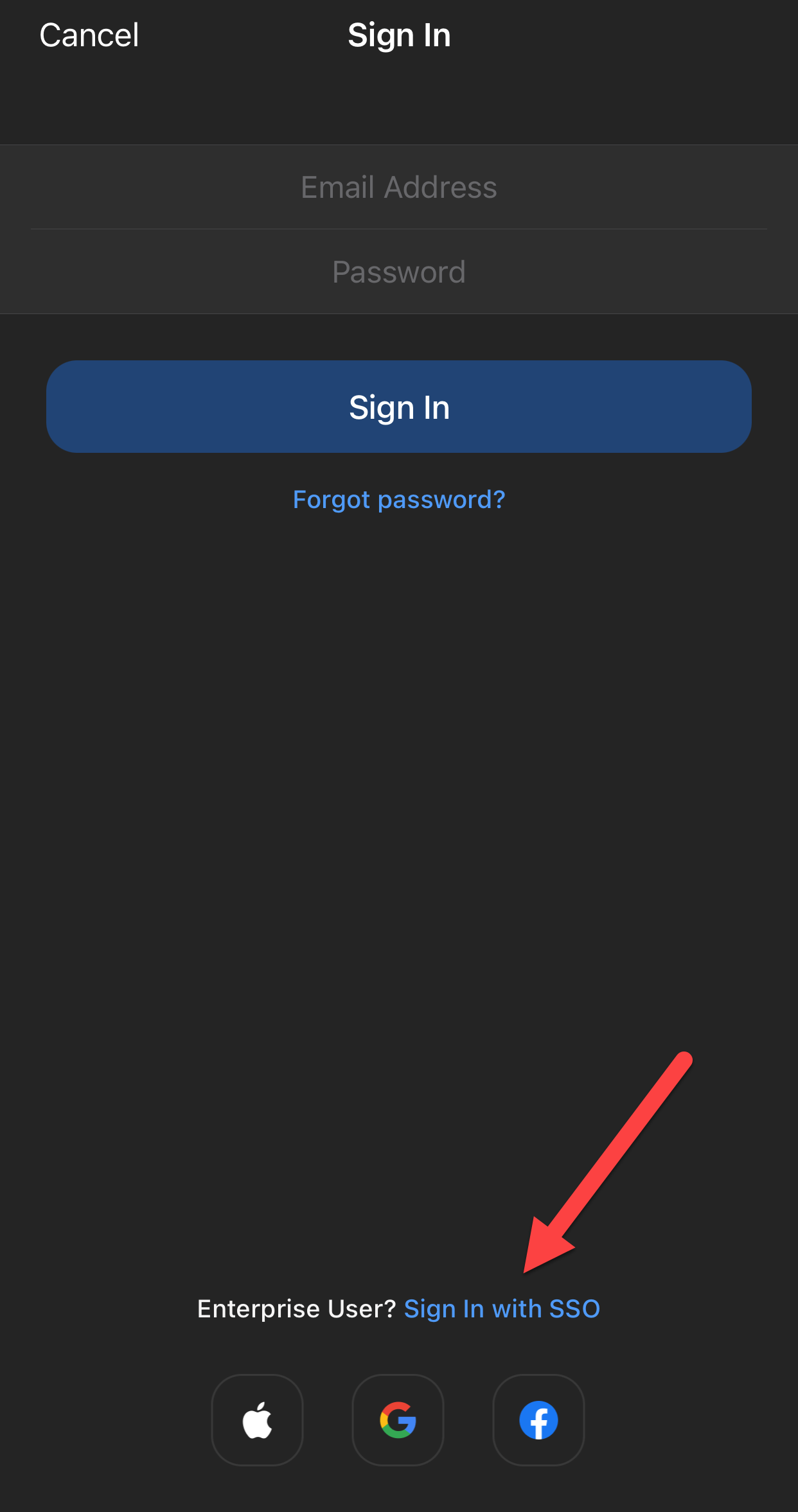Choose Sign In with SSO
Viewport: 798px width, 1512px height.
[x=502, y=1309]
